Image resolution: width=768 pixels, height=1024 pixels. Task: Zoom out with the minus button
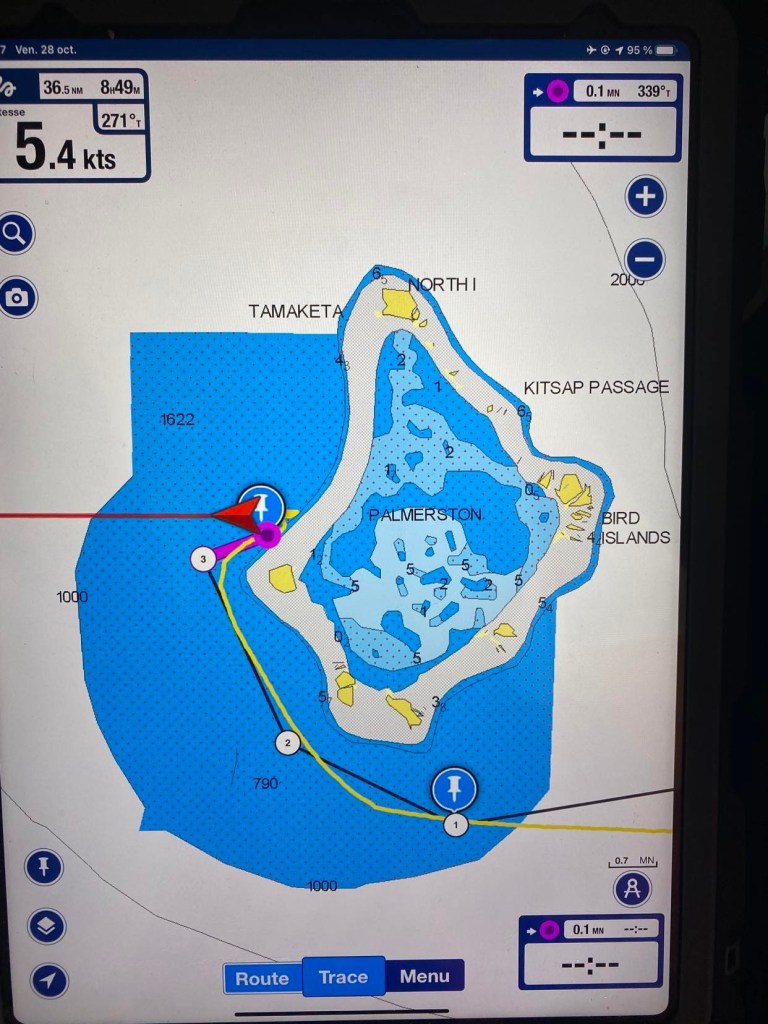click(x=645, y=260)
